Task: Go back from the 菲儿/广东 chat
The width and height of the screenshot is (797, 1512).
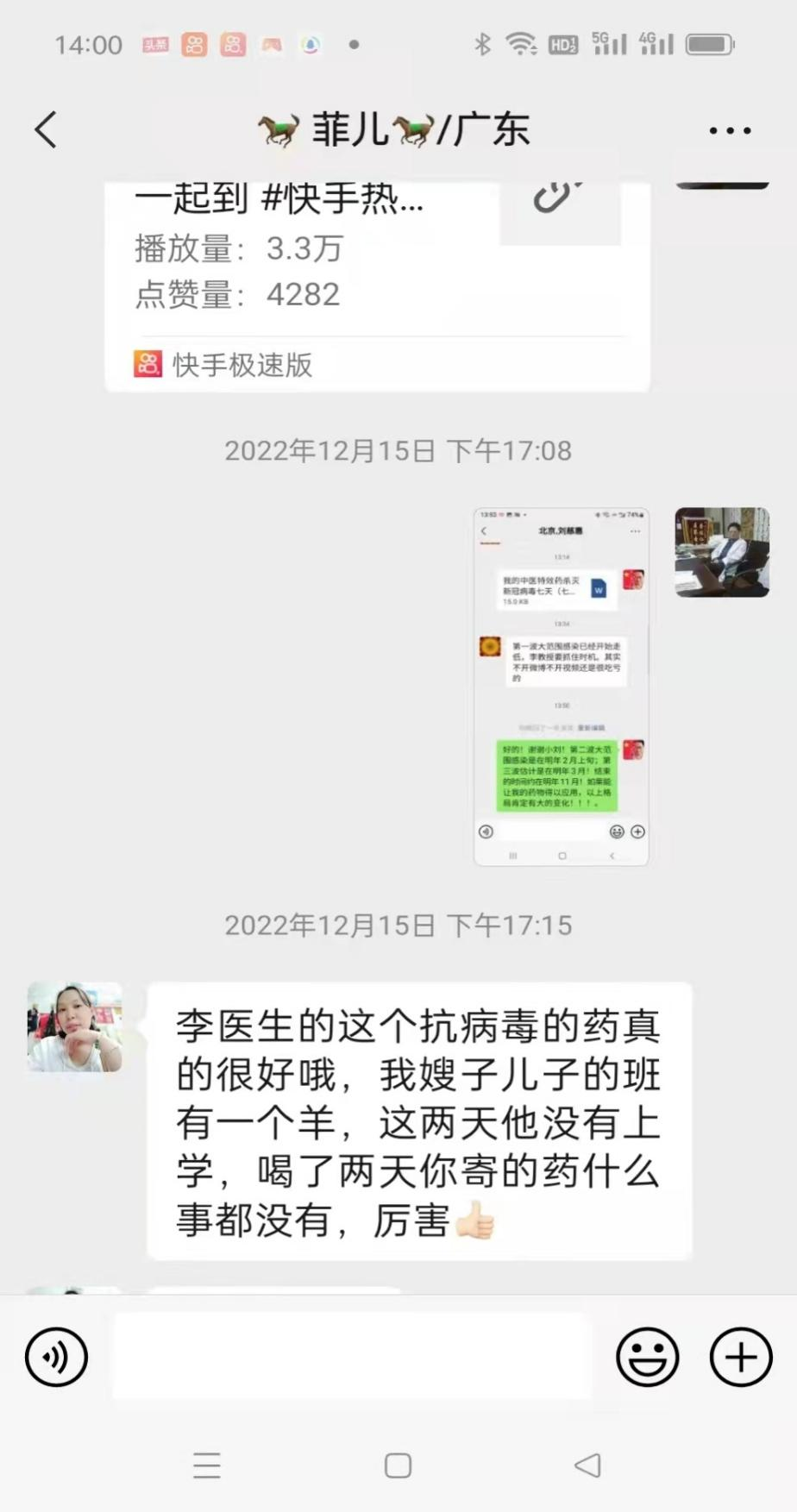Action: [47, 130]
